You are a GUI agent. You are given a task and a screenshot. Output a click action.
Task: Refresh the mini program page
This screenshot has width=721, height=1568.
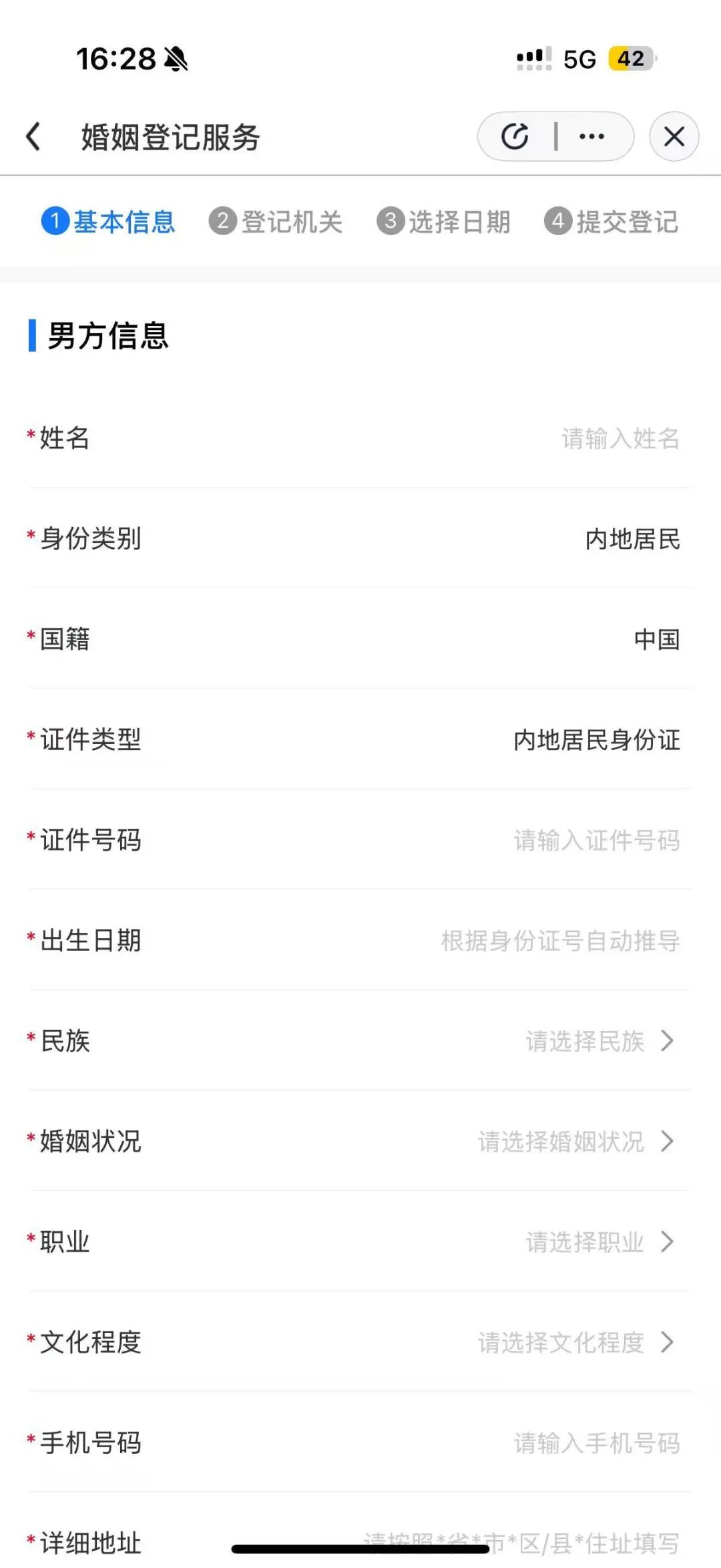point(515,136)
